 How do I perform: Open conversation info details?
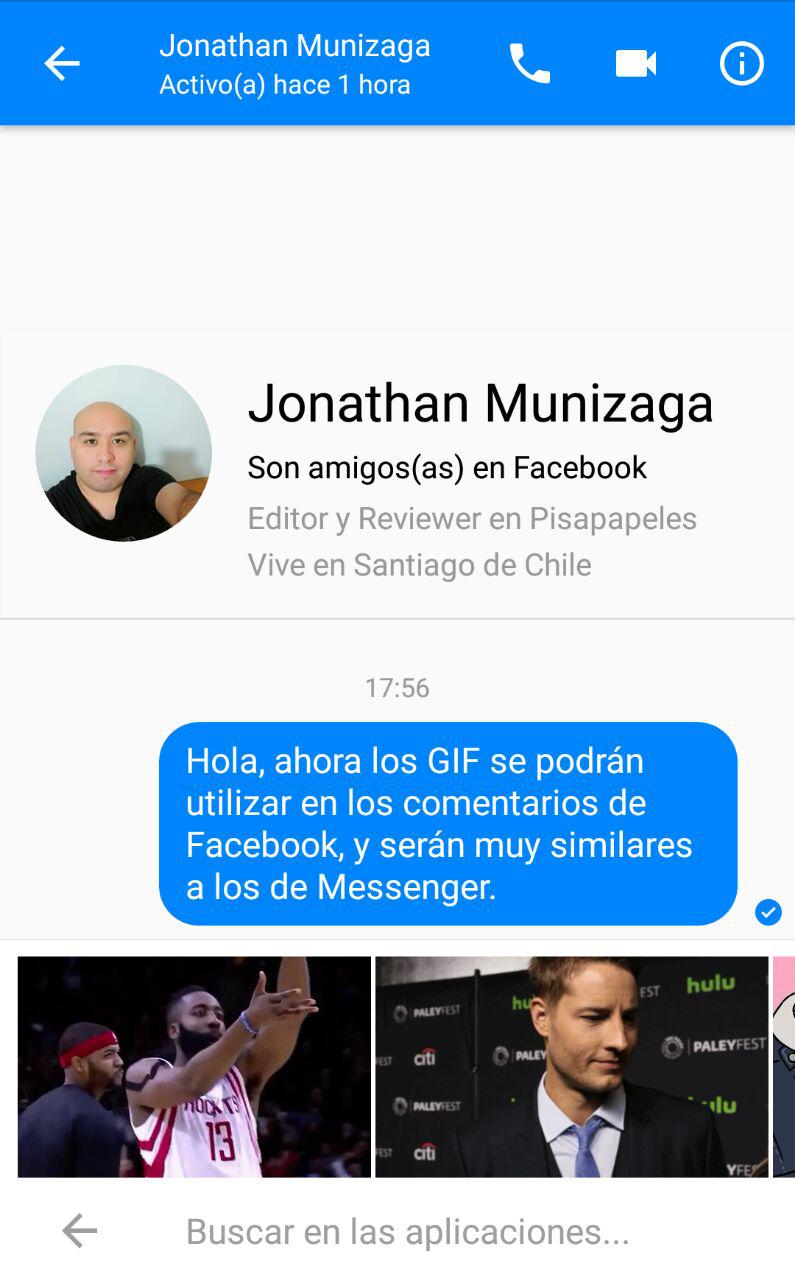click(741, 64)
